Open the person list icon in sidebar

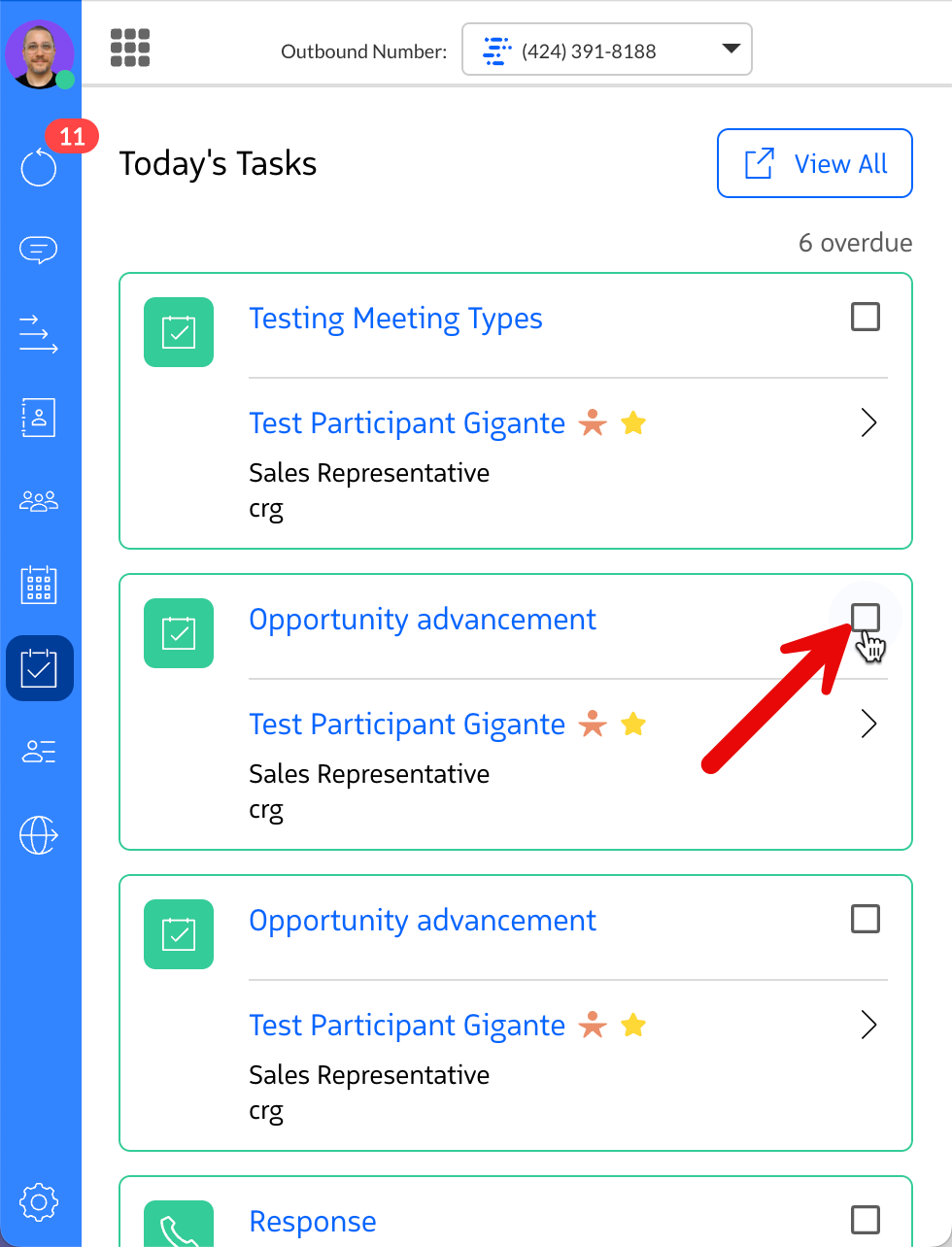(39, 752)
